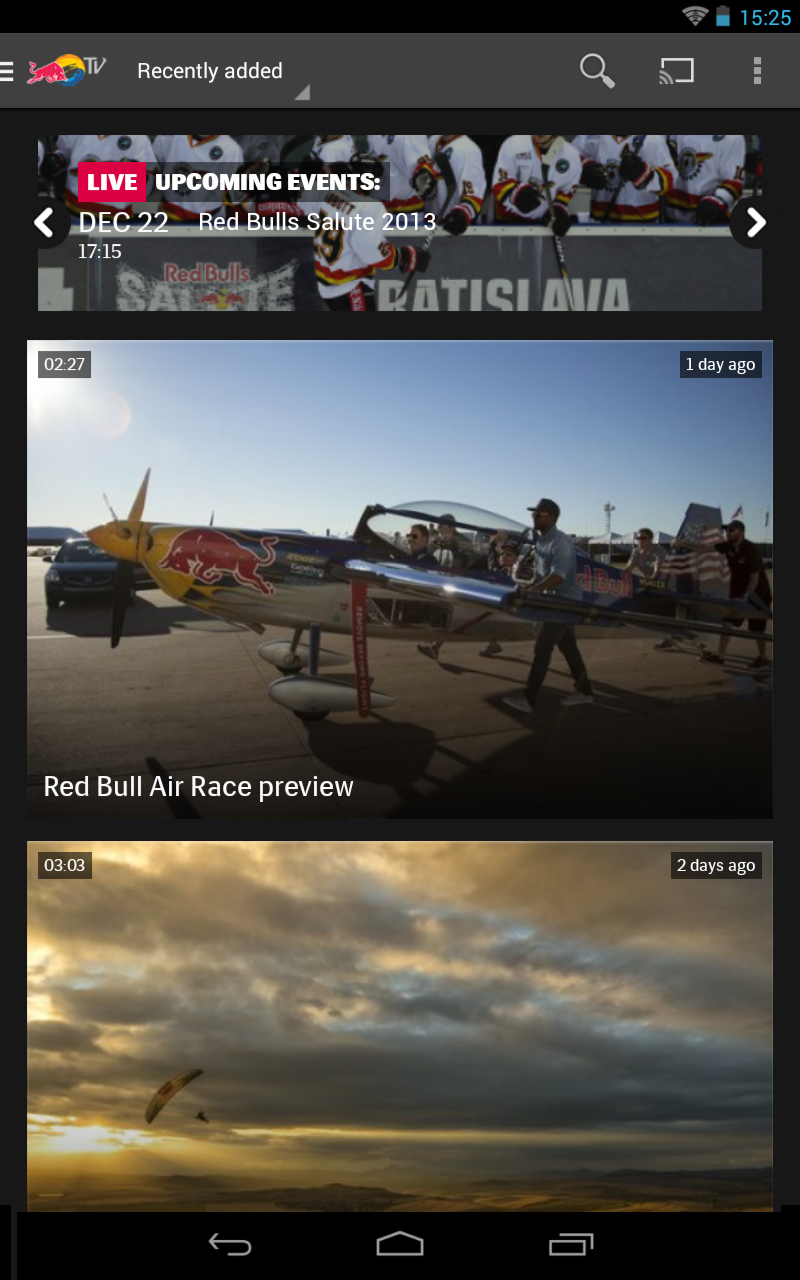Return home via the Home navigation icon
This screenshot has height=1280, width=800.
tap(400, 1245)
